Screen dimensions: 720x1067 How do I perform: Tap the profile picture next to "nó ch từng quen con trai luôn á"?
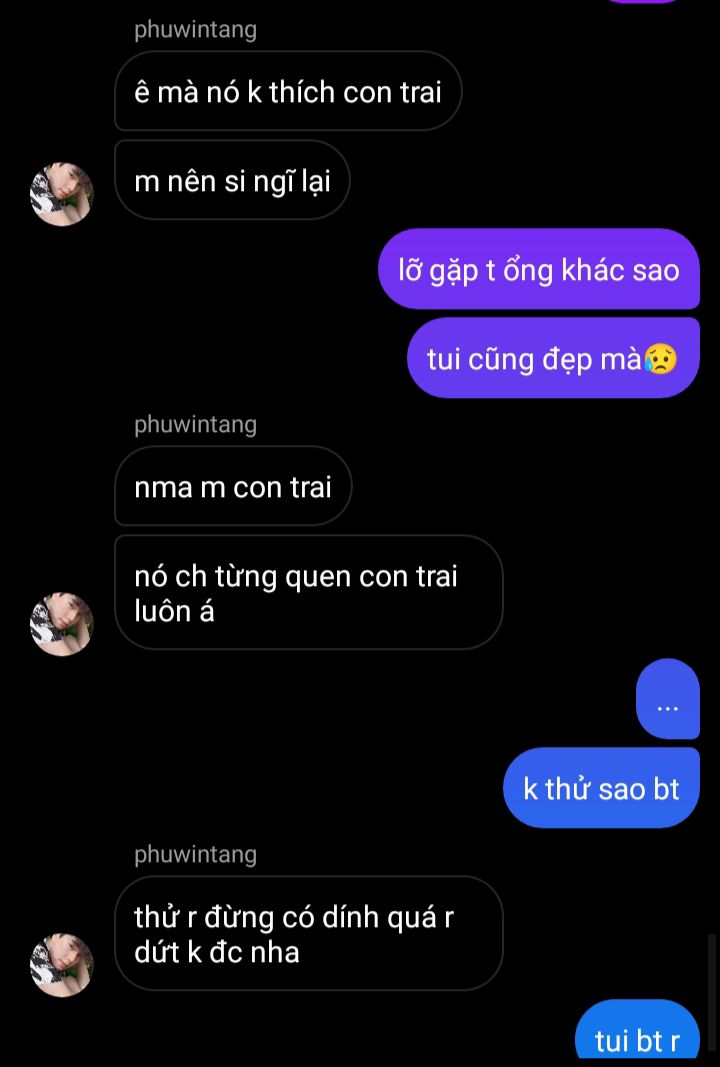pyautogui.click(x=62, y=624)
